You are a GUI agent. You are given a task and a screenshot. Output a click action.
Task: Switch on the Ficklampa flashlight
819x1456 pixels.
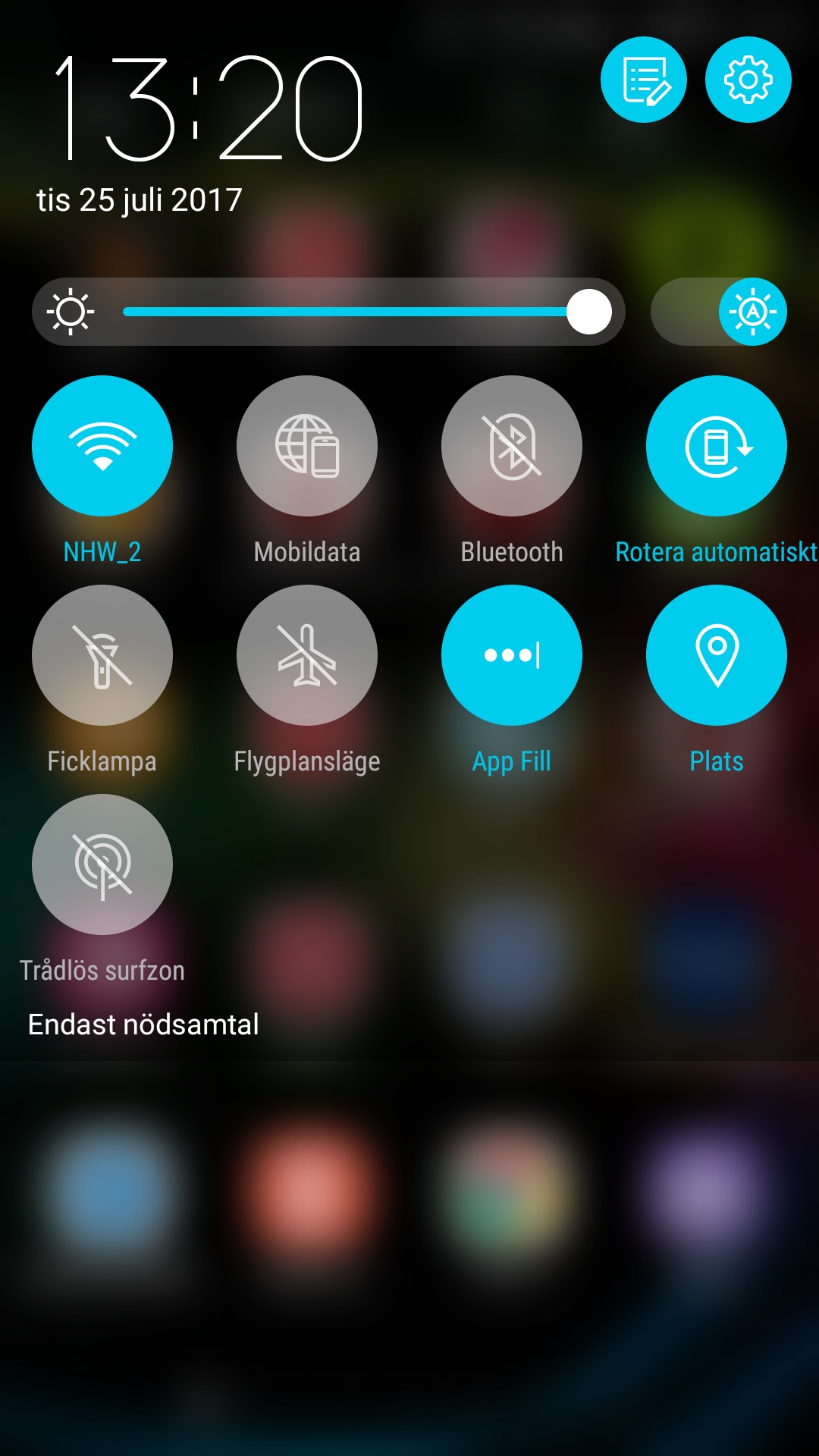pos(102,655)
